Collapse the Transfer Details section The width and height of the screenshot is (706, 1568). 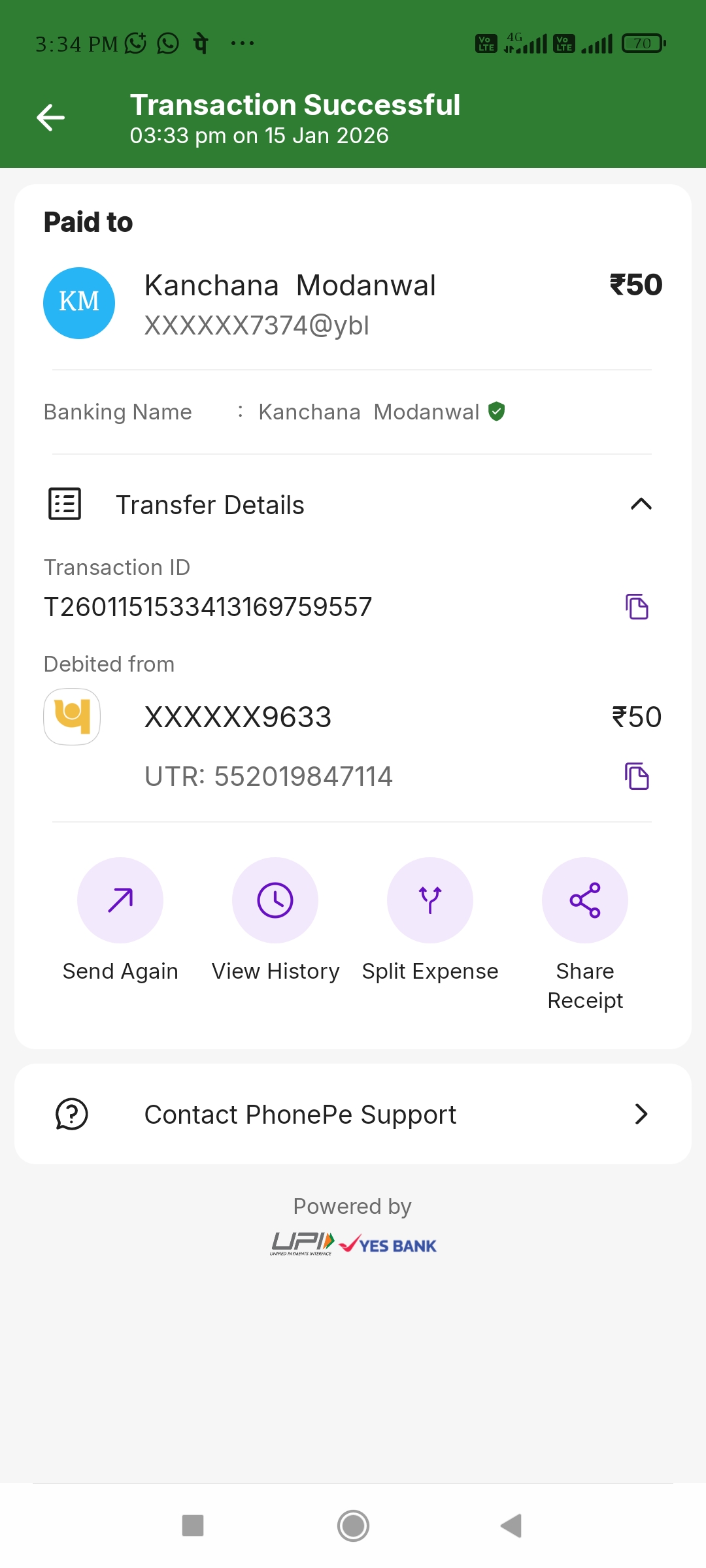coord(641,504)
